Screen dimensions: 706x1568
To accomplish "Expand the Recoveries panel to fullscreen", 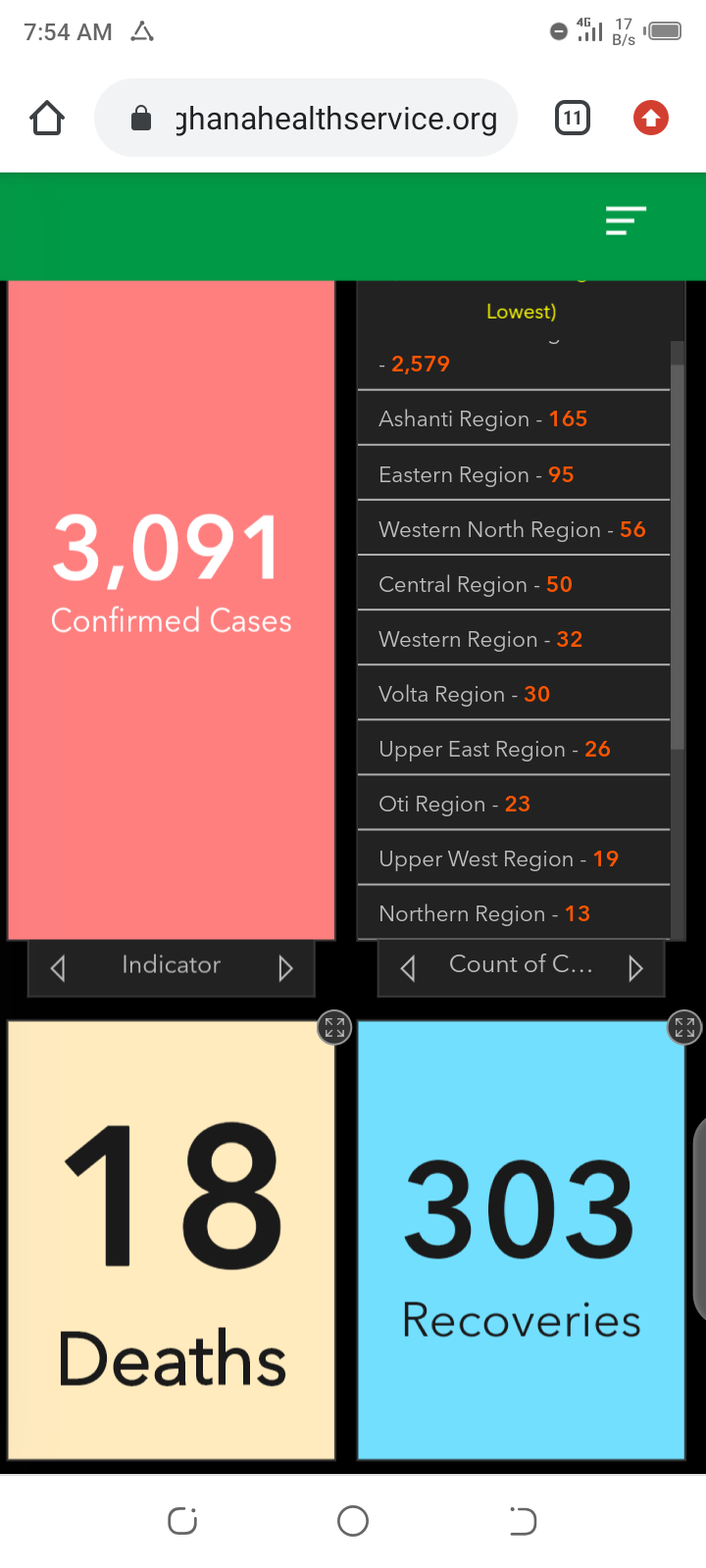I will 684,1027.
